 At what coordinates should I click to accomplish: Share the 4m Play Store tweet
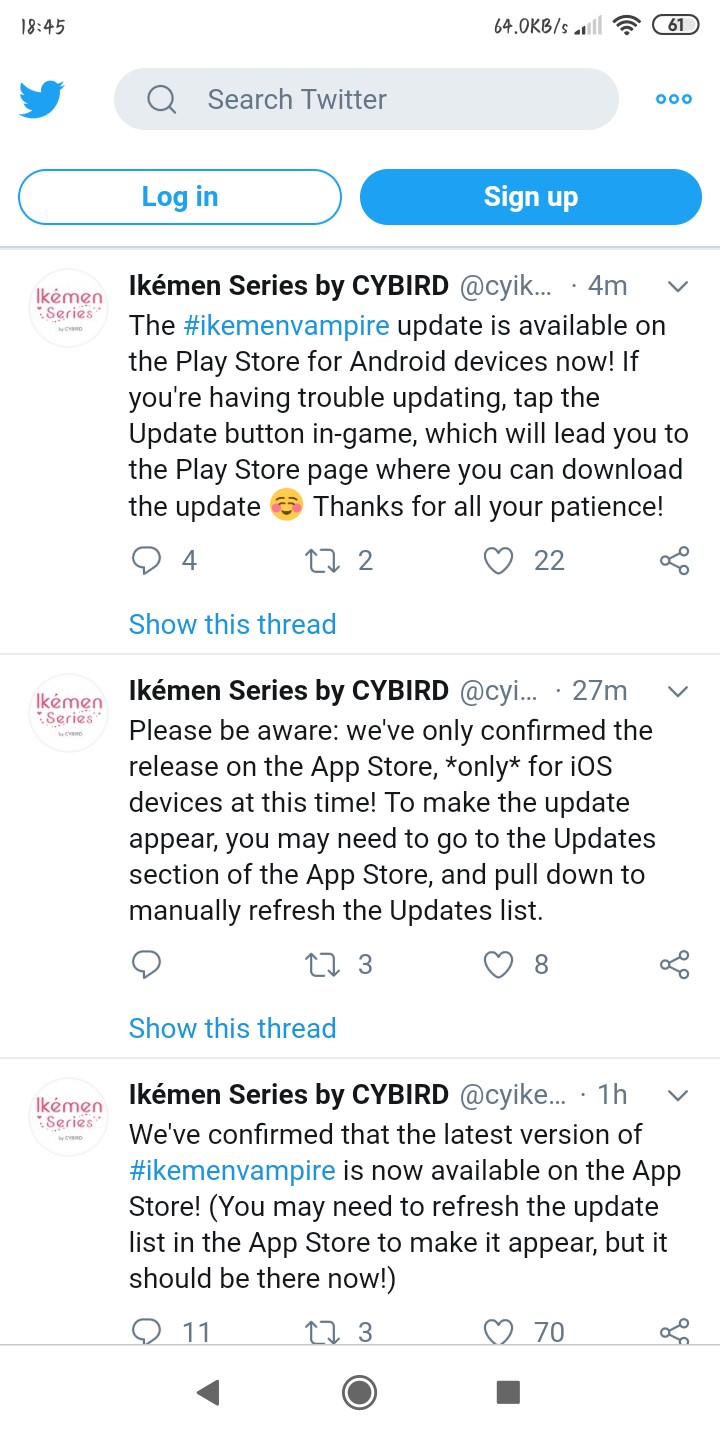675,560
